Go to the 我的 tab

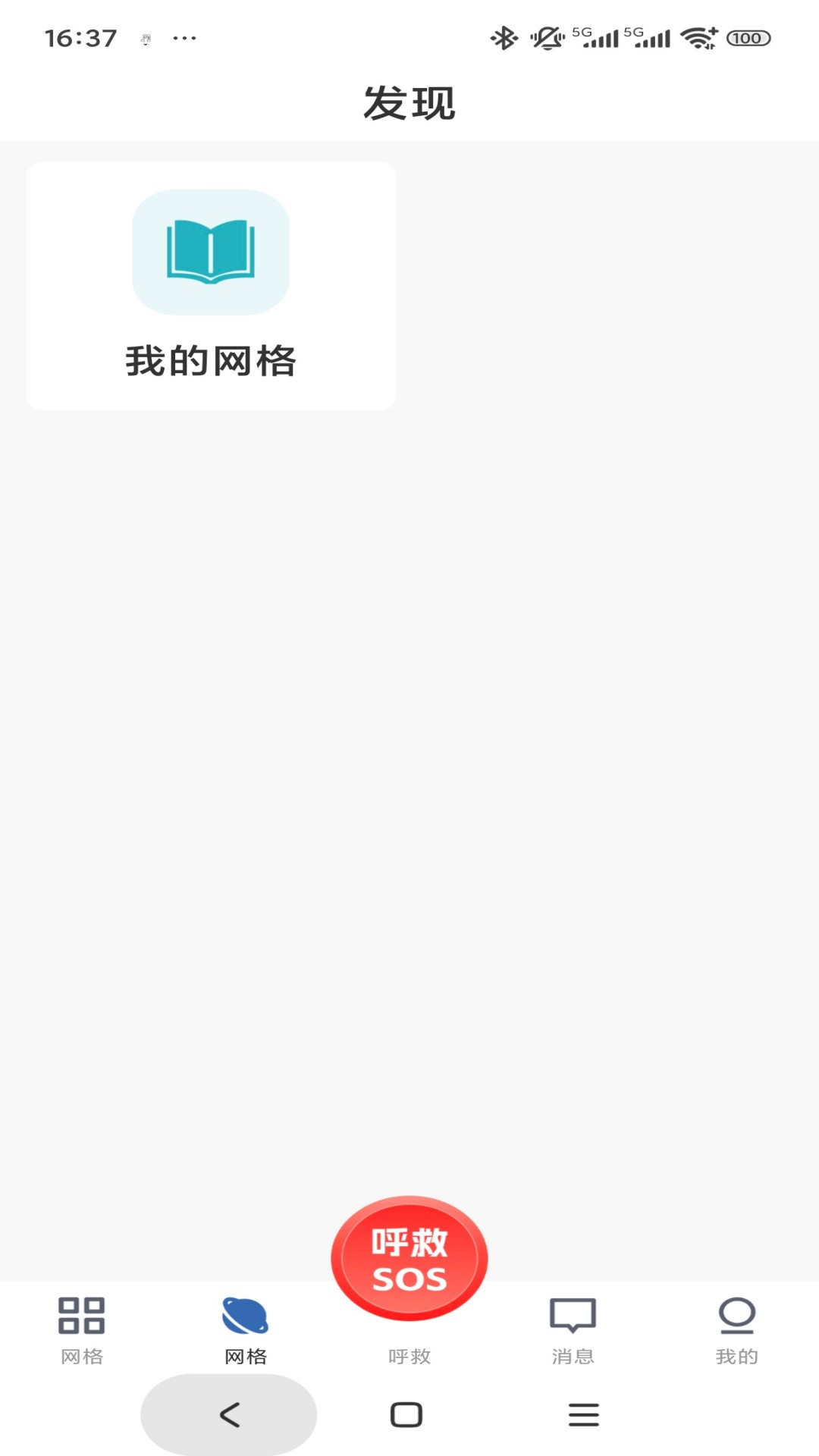click(x=736, y=1329)
